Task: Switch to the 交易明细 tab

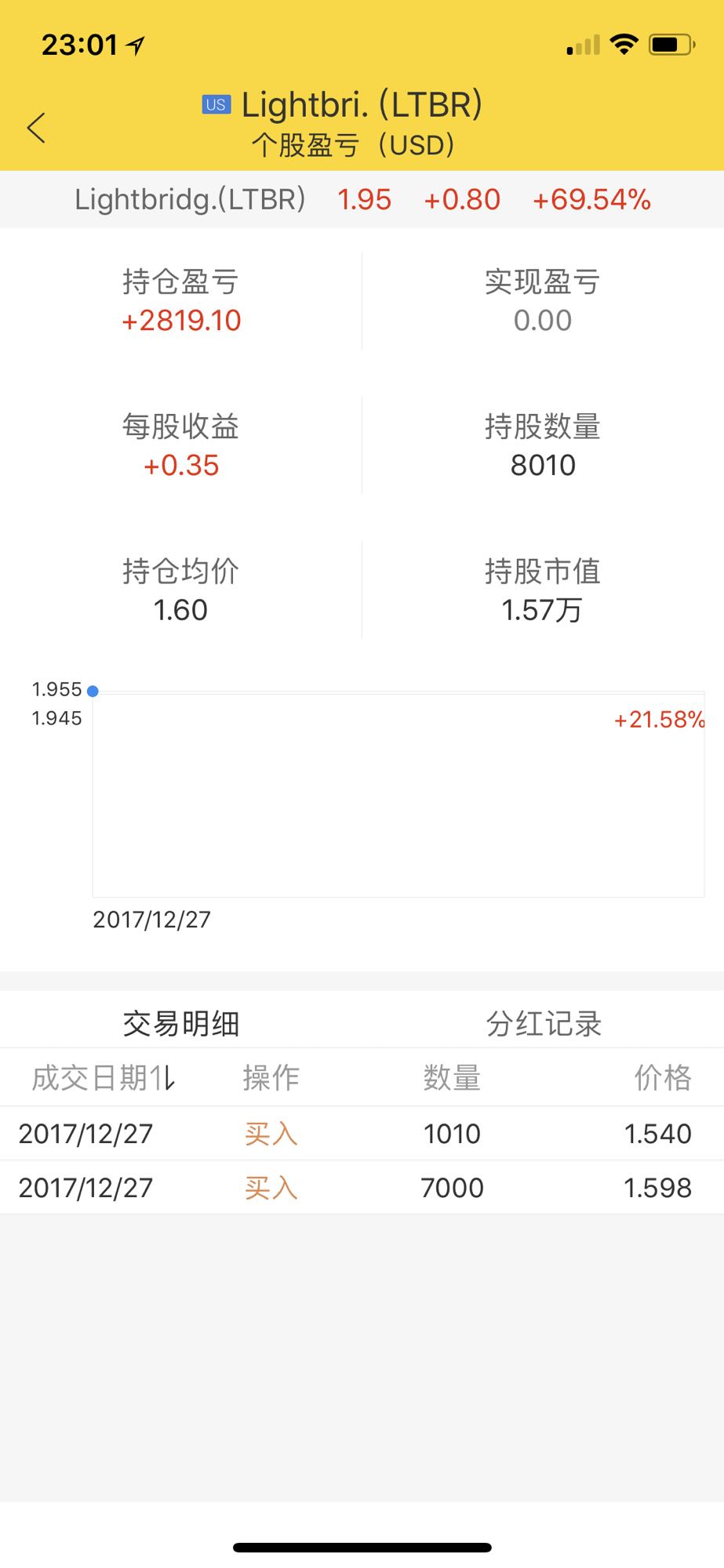Action: (x=181, y=1023)
